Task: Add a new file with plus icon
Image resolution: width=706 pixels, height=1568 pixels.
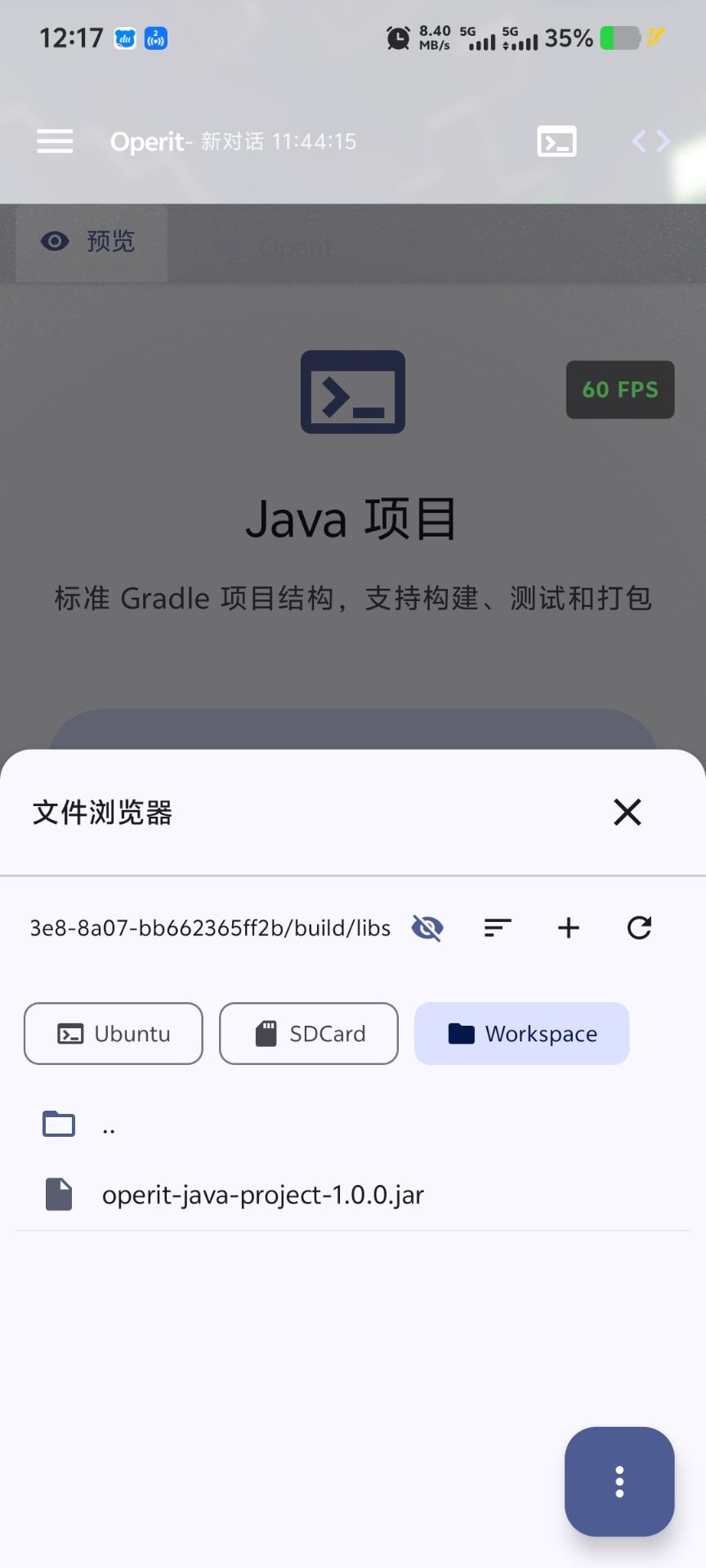Action: [569, 928]
